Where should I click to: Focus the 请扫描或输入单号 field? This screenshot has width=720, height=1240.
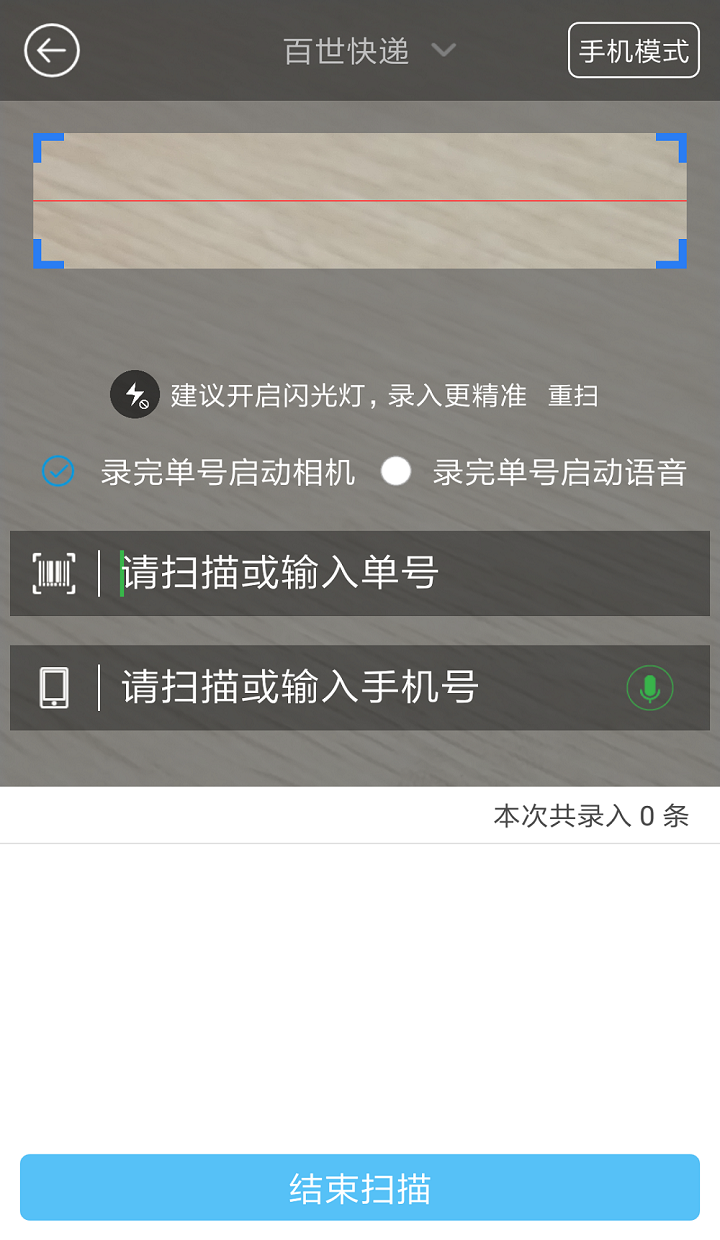click(400, 573)
